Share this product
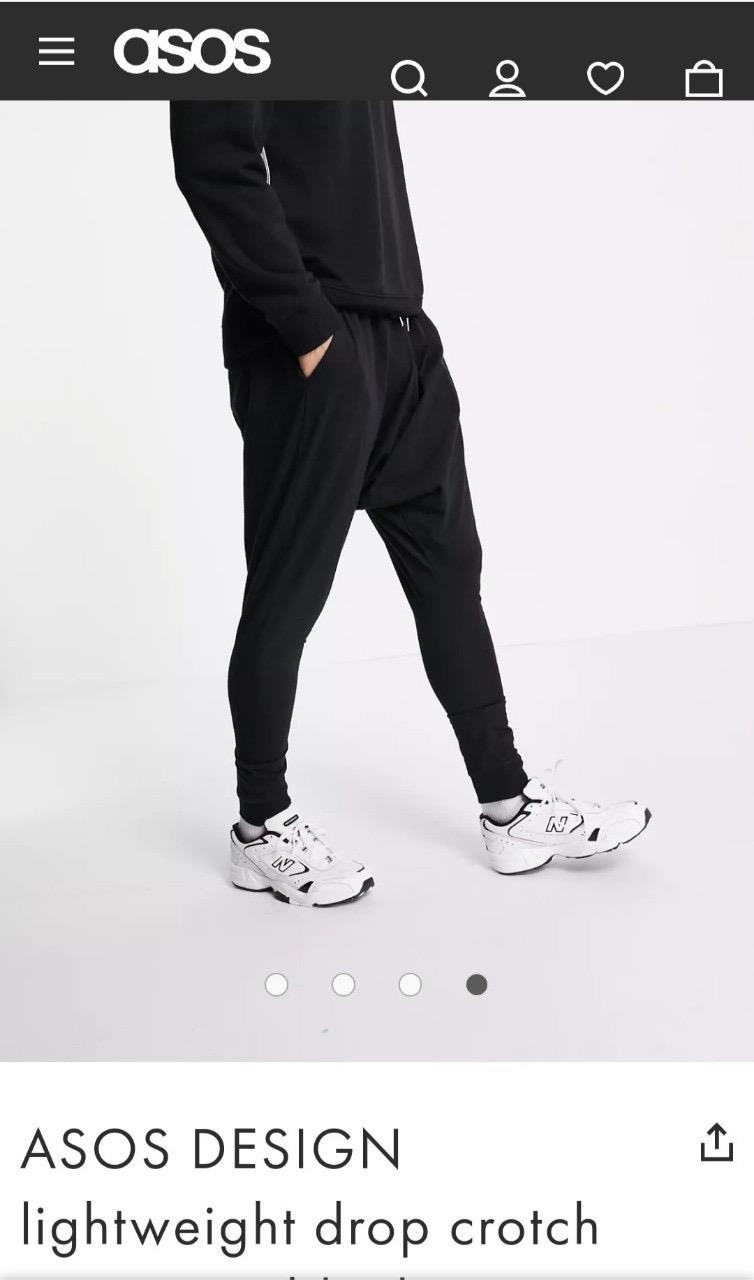Screen dimensions: 754x1280 [x=716, y=1143]
